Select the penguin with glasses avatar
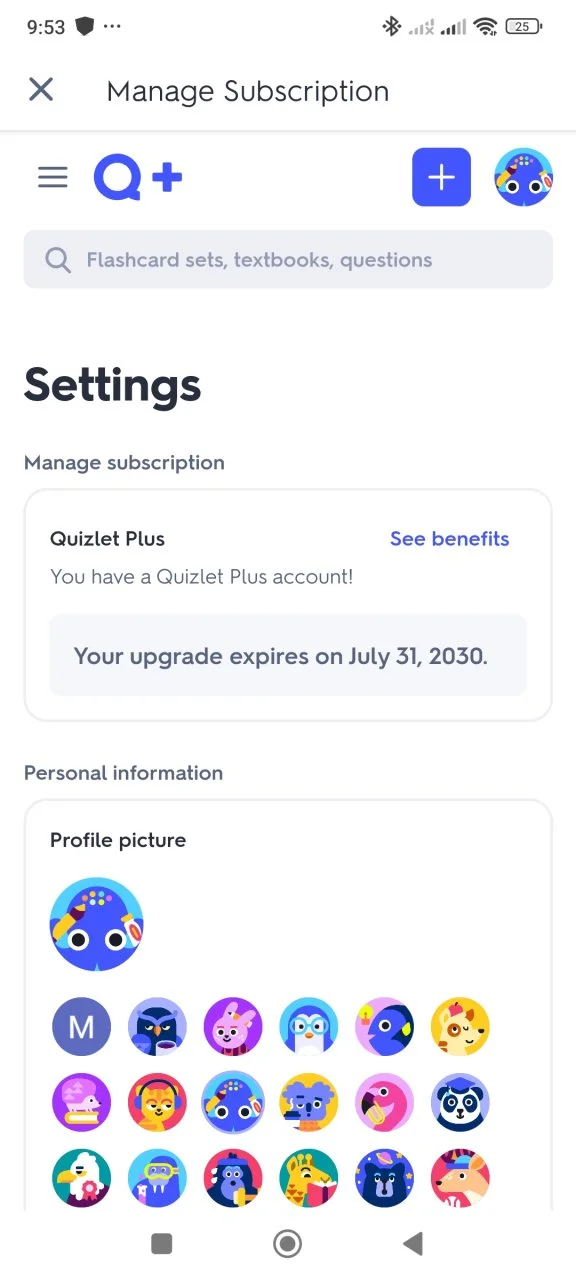This screenshot has height=1280, width=576. [x=309, y=1027]
